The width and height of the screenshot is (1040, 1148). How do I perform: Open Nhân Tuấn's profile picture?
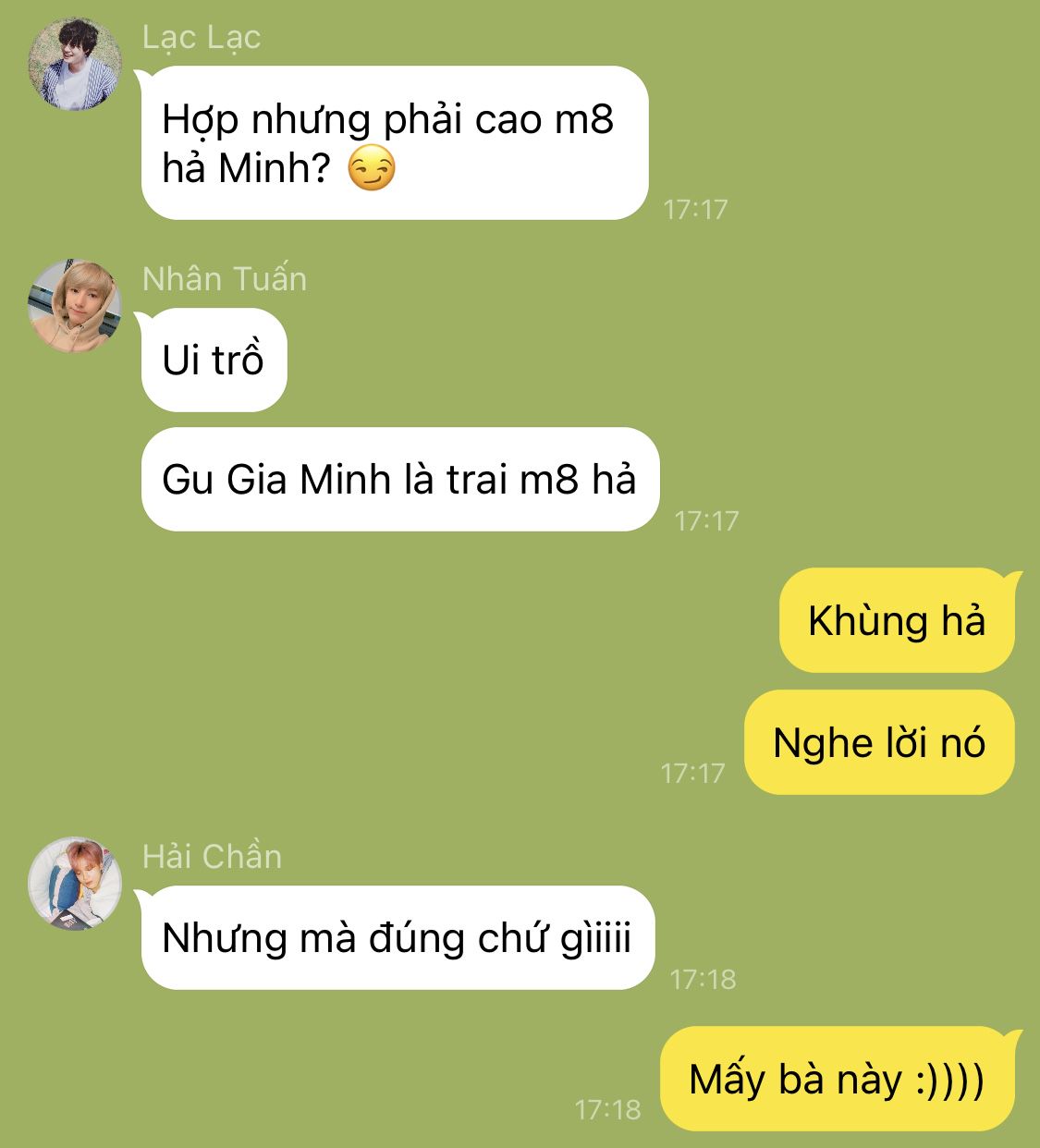[x=75, y=306]
